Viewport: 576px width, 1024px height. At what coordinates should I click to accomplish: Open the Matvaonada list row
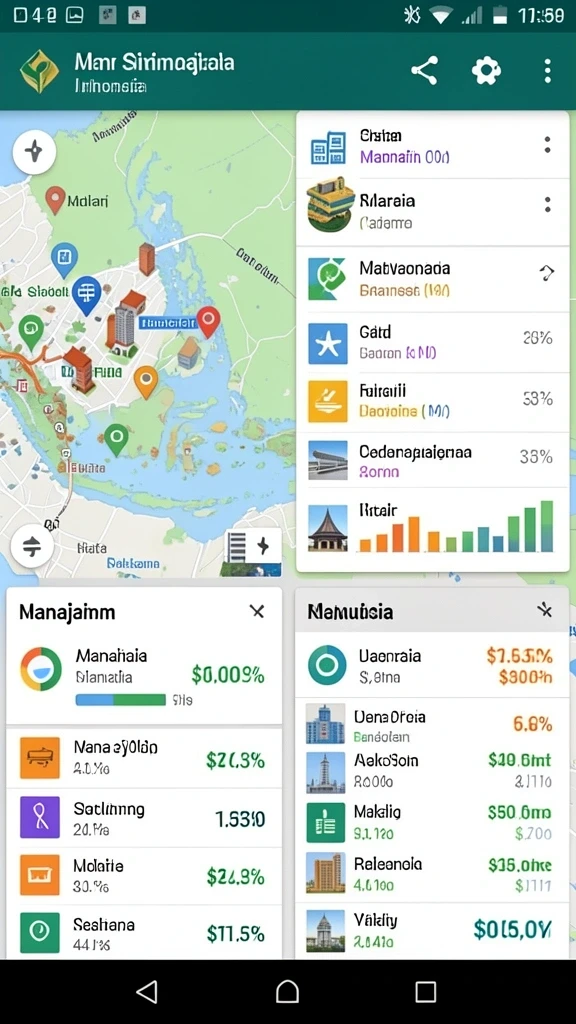(432, 279)
